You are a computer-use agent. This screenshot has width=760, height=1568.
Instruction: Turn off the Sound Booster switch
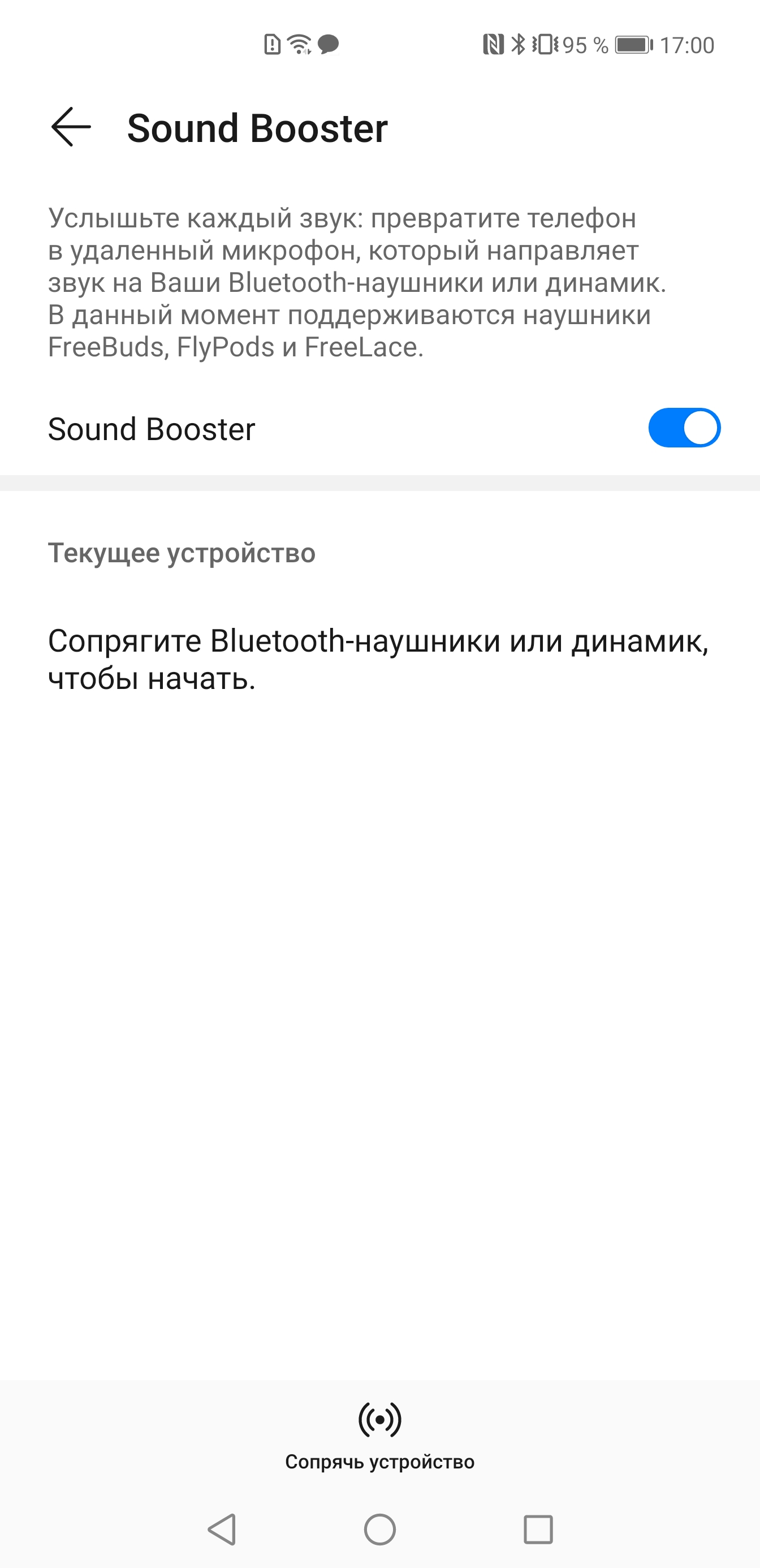tap(684, 428)
